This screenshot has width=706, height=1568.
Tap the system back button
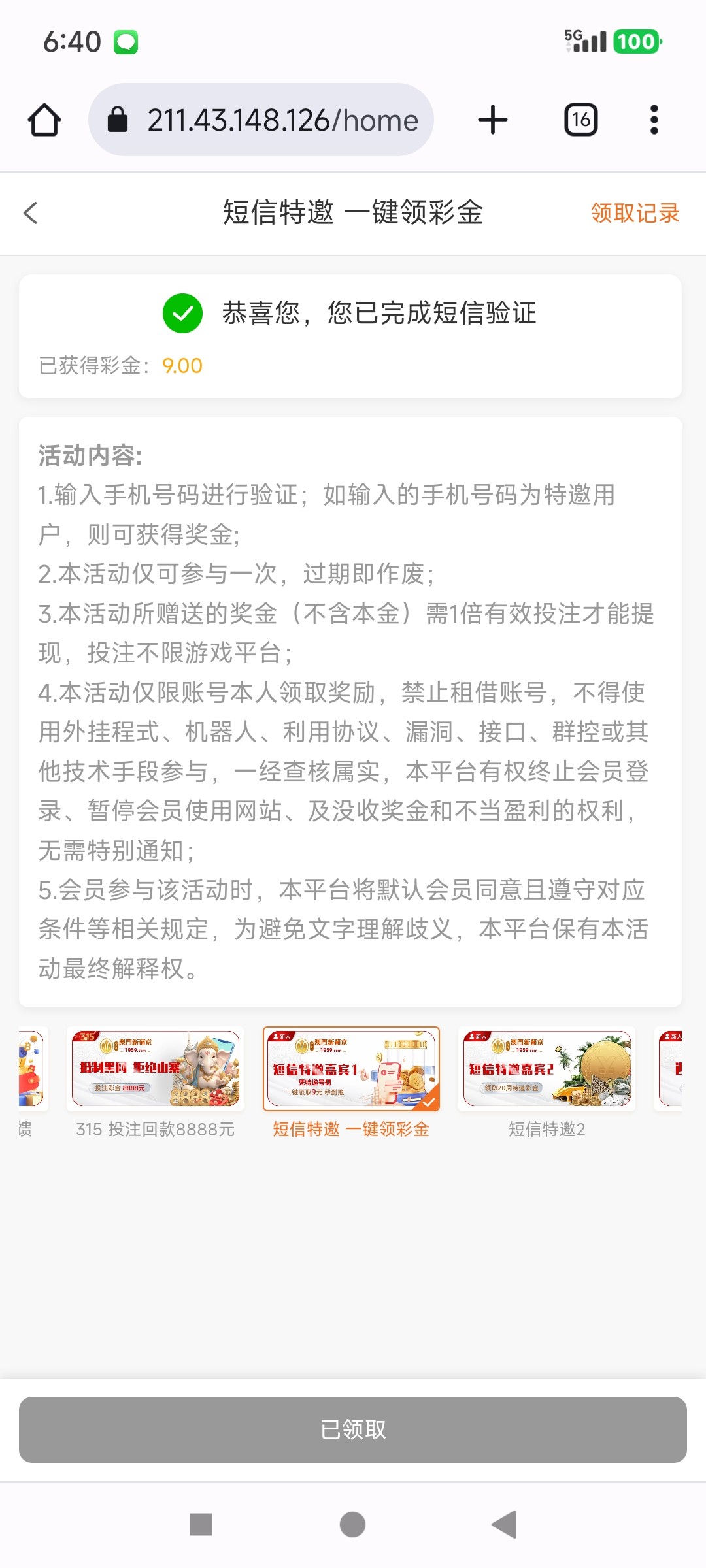(x=504, y=1524)
